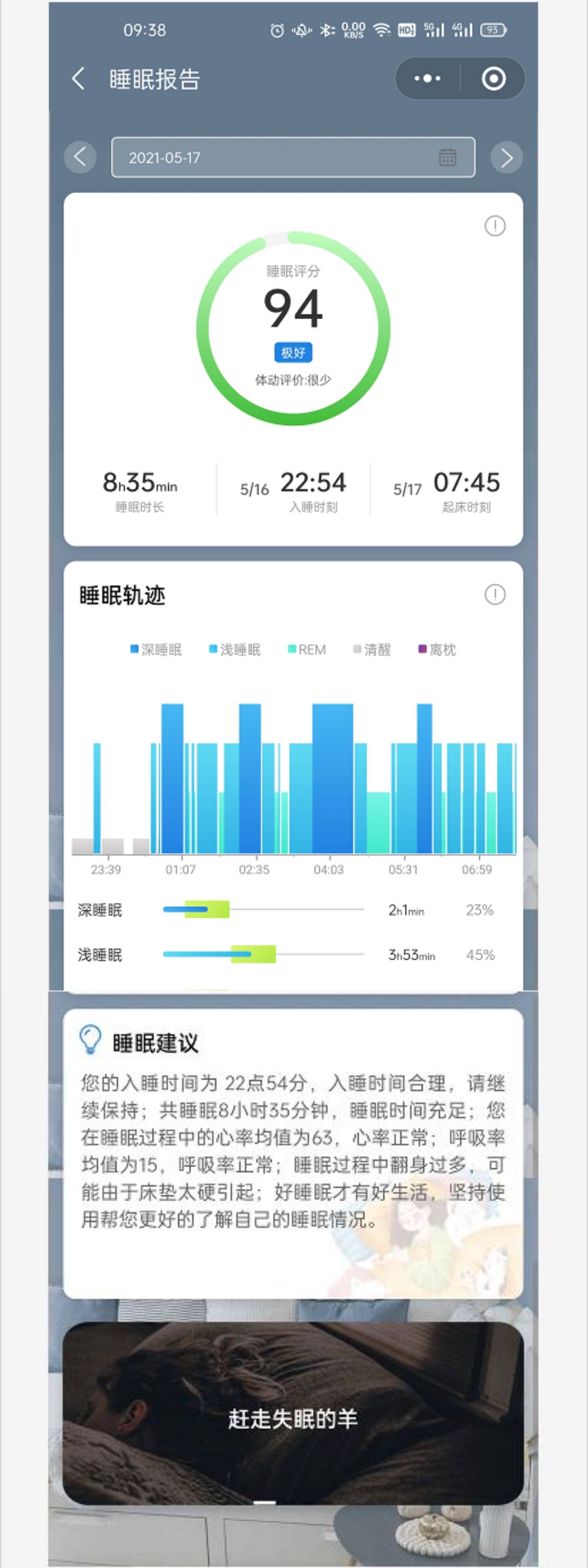
Task: Go to the previous day with the left chevron
Action: (x=79, y=157)
